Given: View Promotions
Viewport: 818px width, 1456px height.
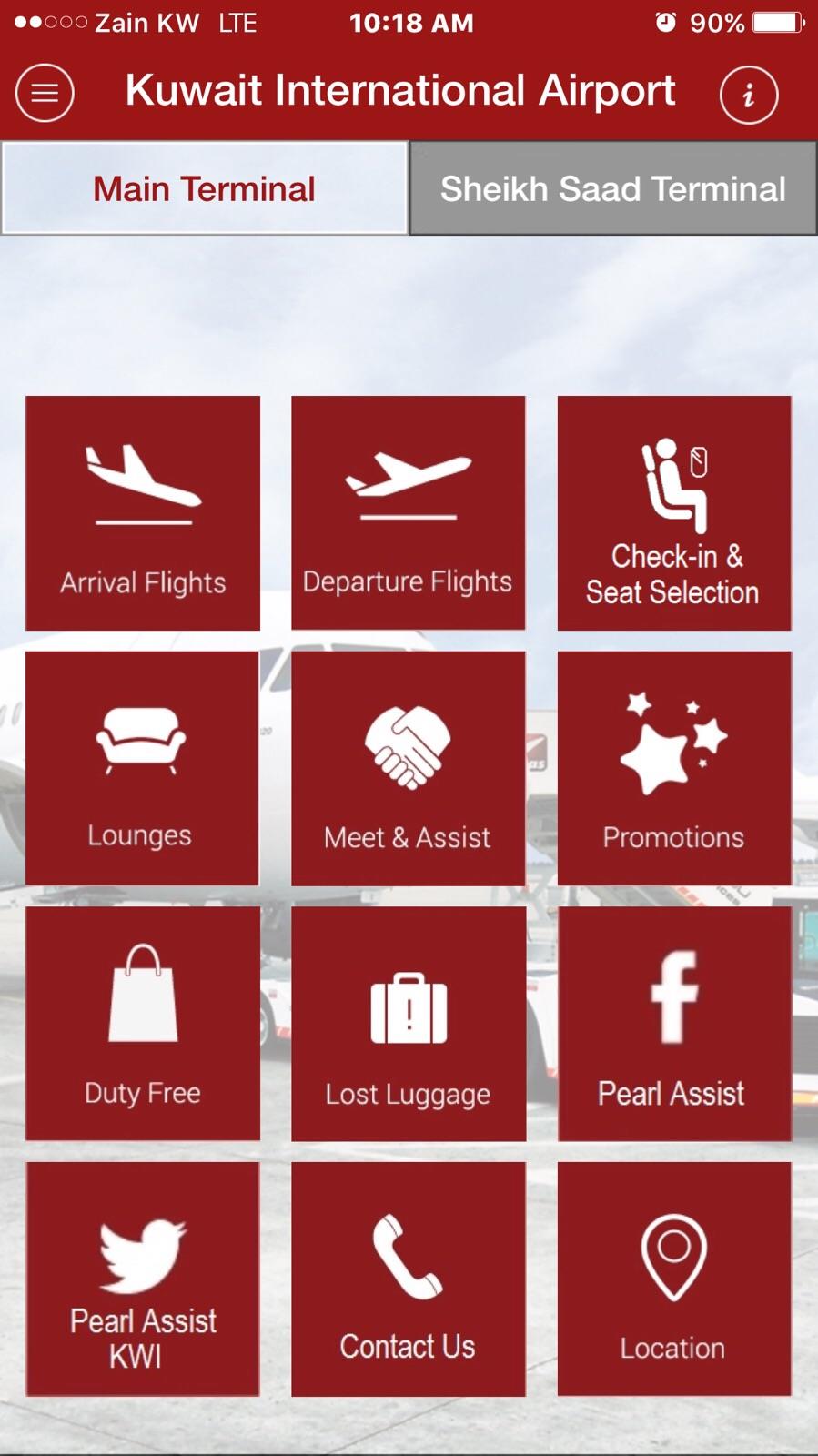Looking at the screenshot, I should pyautogui.click(x=673, y=768).
